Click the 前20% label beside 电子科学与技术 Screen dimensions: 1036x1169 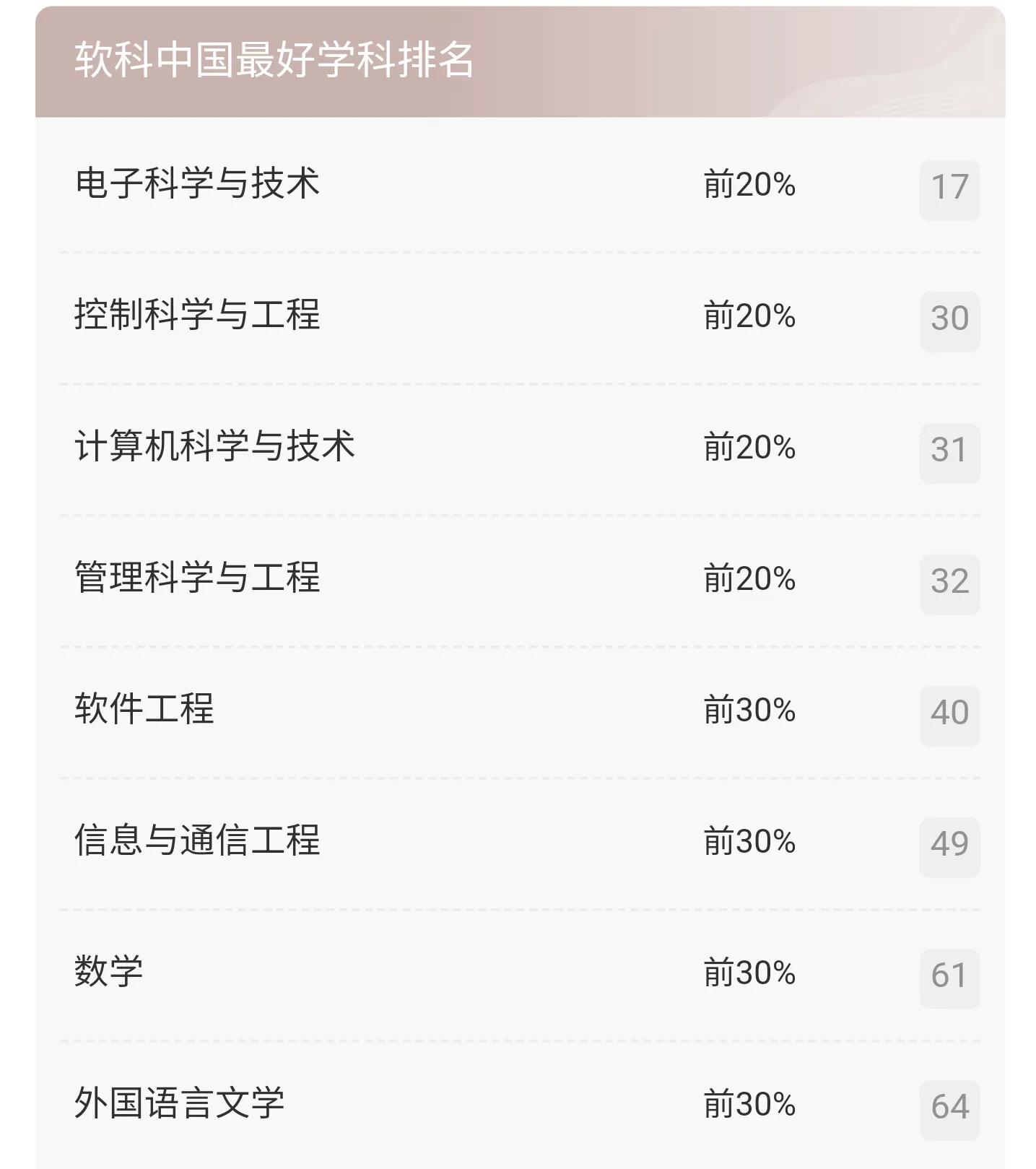(749, 186)
